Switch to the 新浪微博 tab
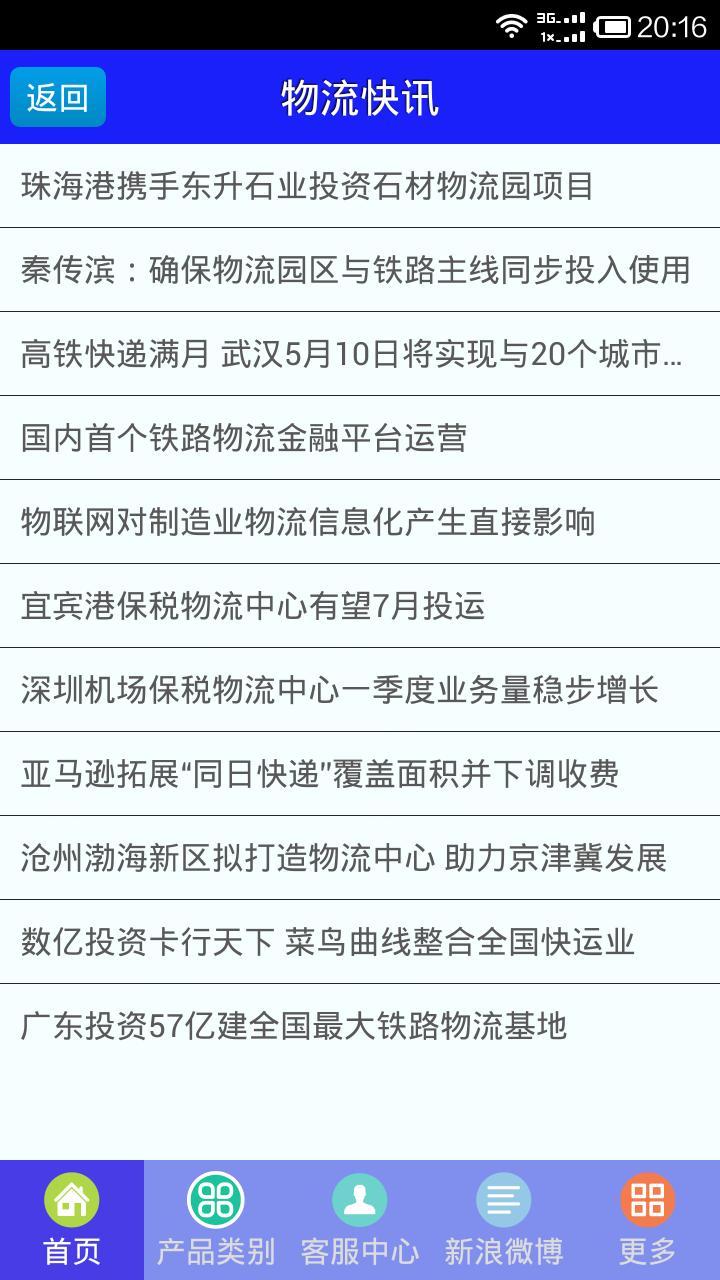The width and height of the screenshot is (720, 1280). coord(504,1220)
